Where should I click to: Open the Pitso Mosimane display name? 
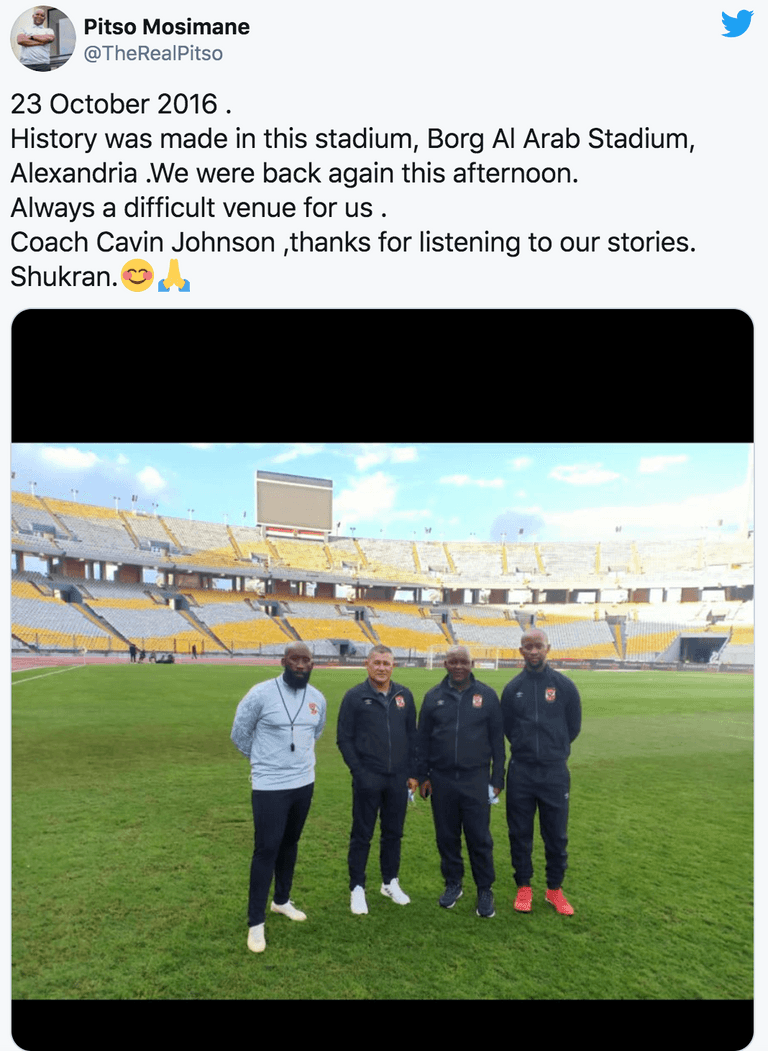(x=167, y=26)
